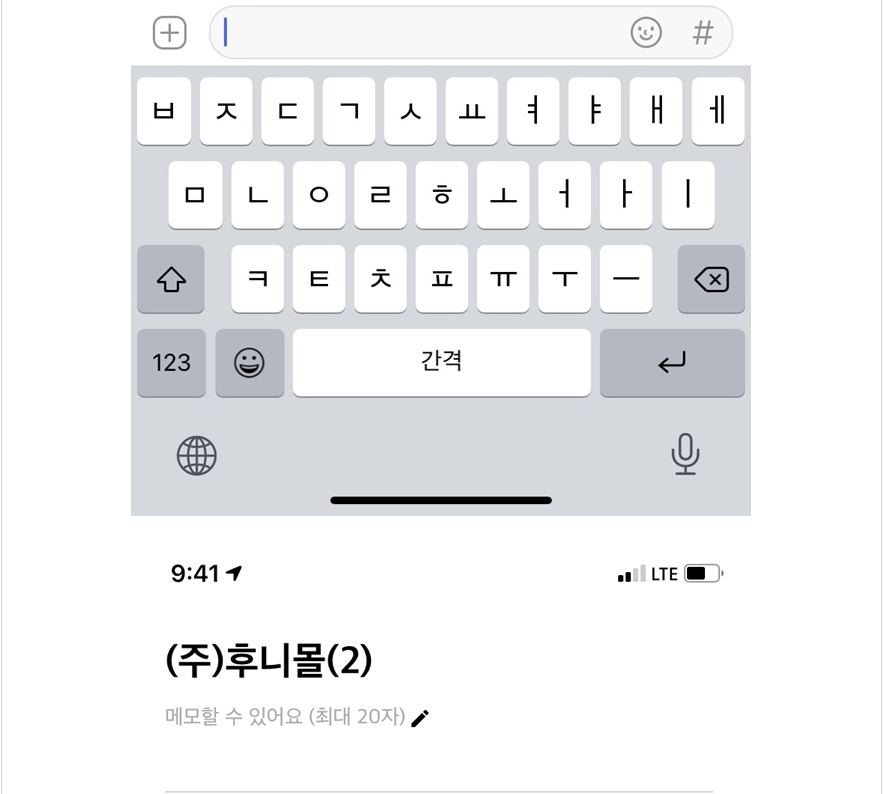Switch keyboard to 123 numbers
The image size is (883, 794).
click(171, 363)
